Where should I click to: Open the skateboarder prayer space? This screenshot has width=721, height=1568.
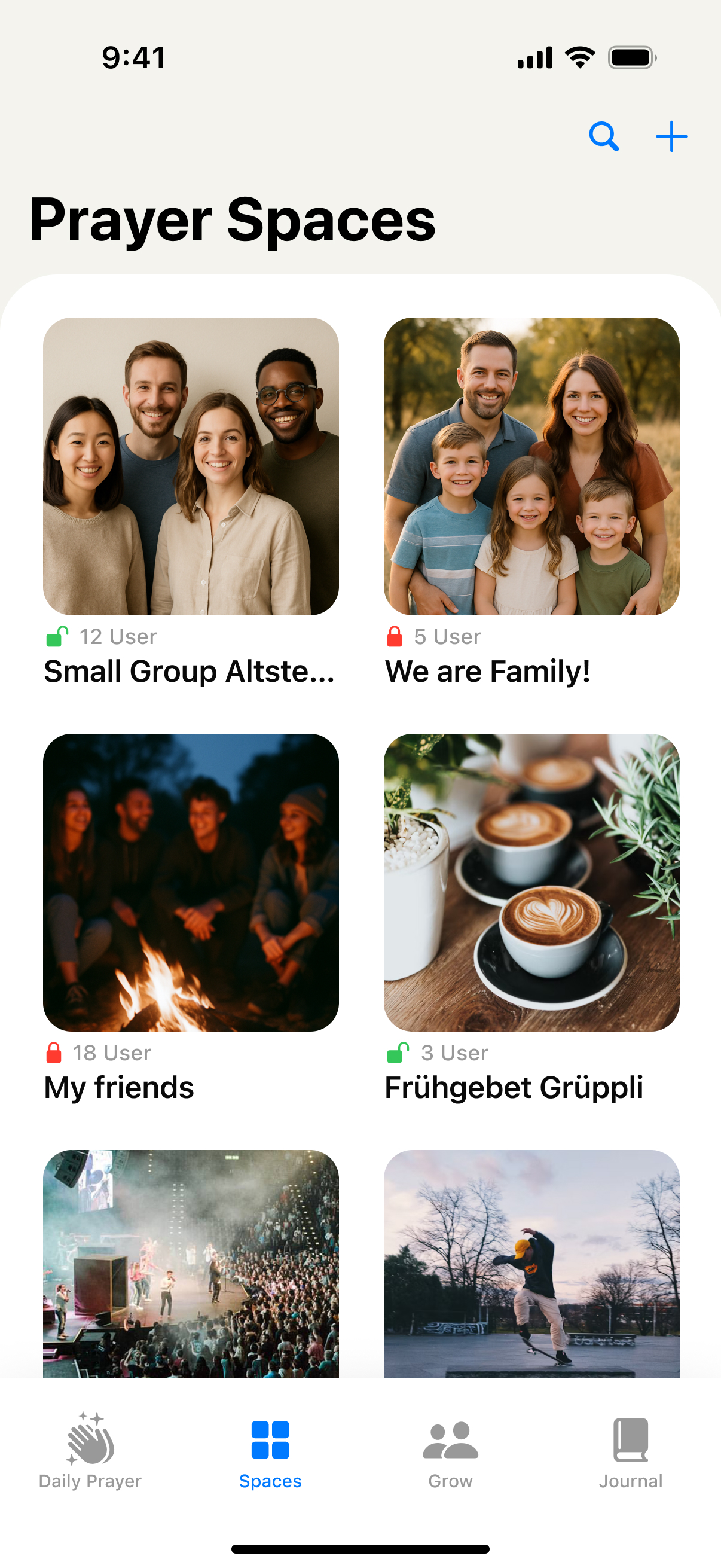coord(531,1263)
